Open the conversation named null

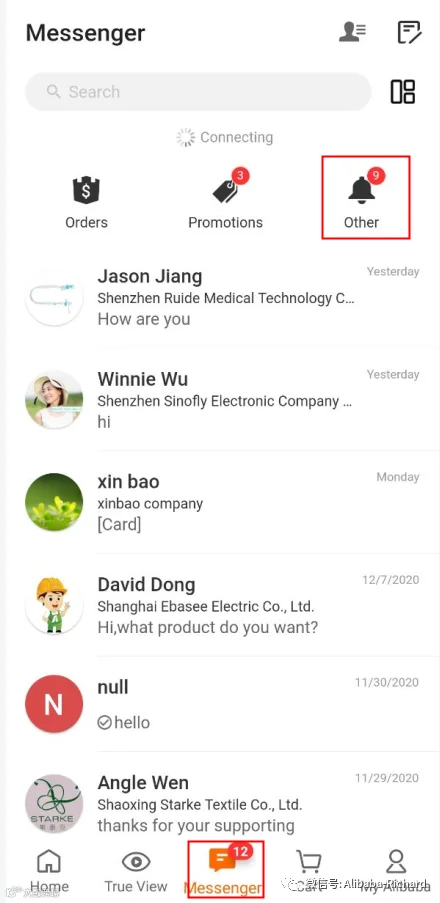click(222, 704)
